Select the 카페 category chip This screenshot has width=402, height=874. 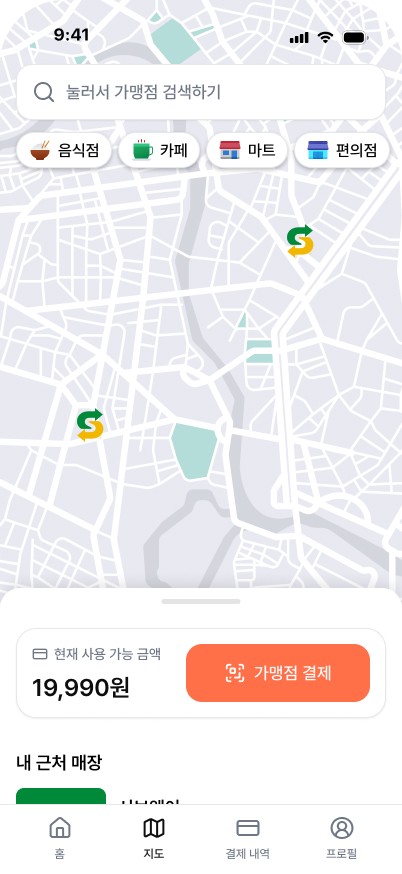159,150
